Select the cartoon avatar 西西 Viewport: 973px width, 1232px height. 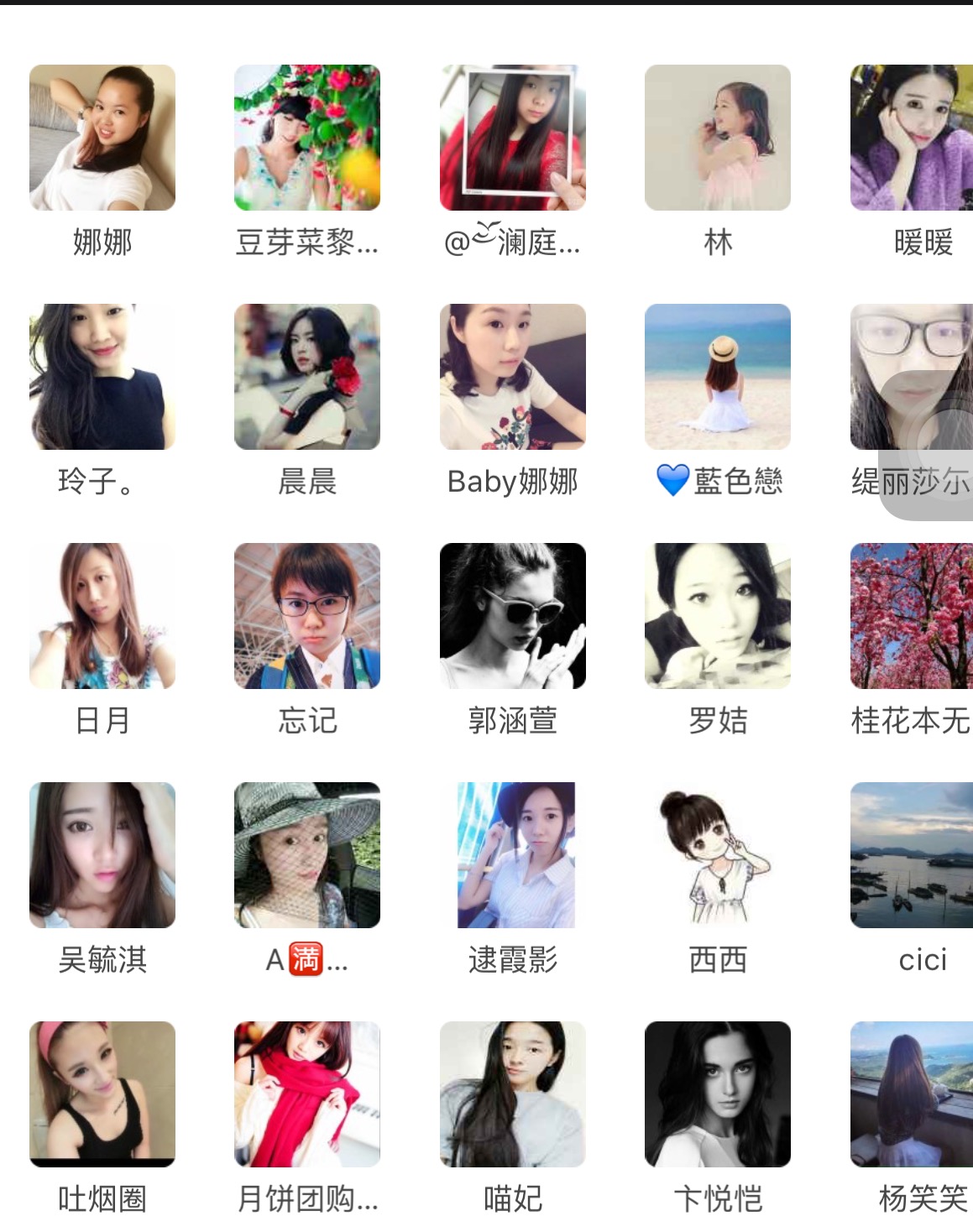tap(718, 855)
